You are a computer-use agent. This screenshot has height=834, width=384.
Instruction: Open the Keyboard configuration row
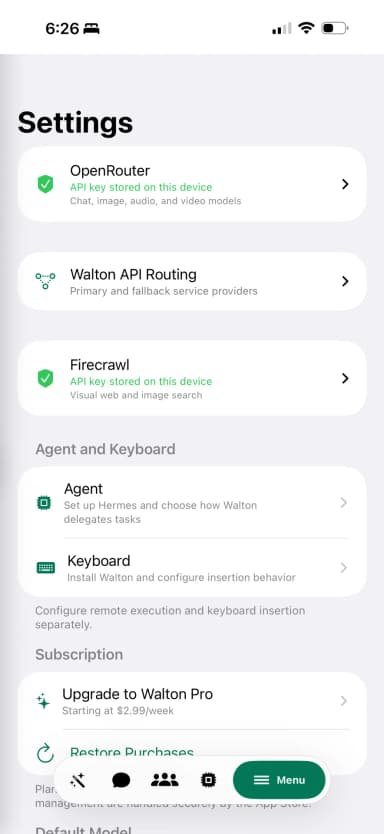(x=192, y=568)
